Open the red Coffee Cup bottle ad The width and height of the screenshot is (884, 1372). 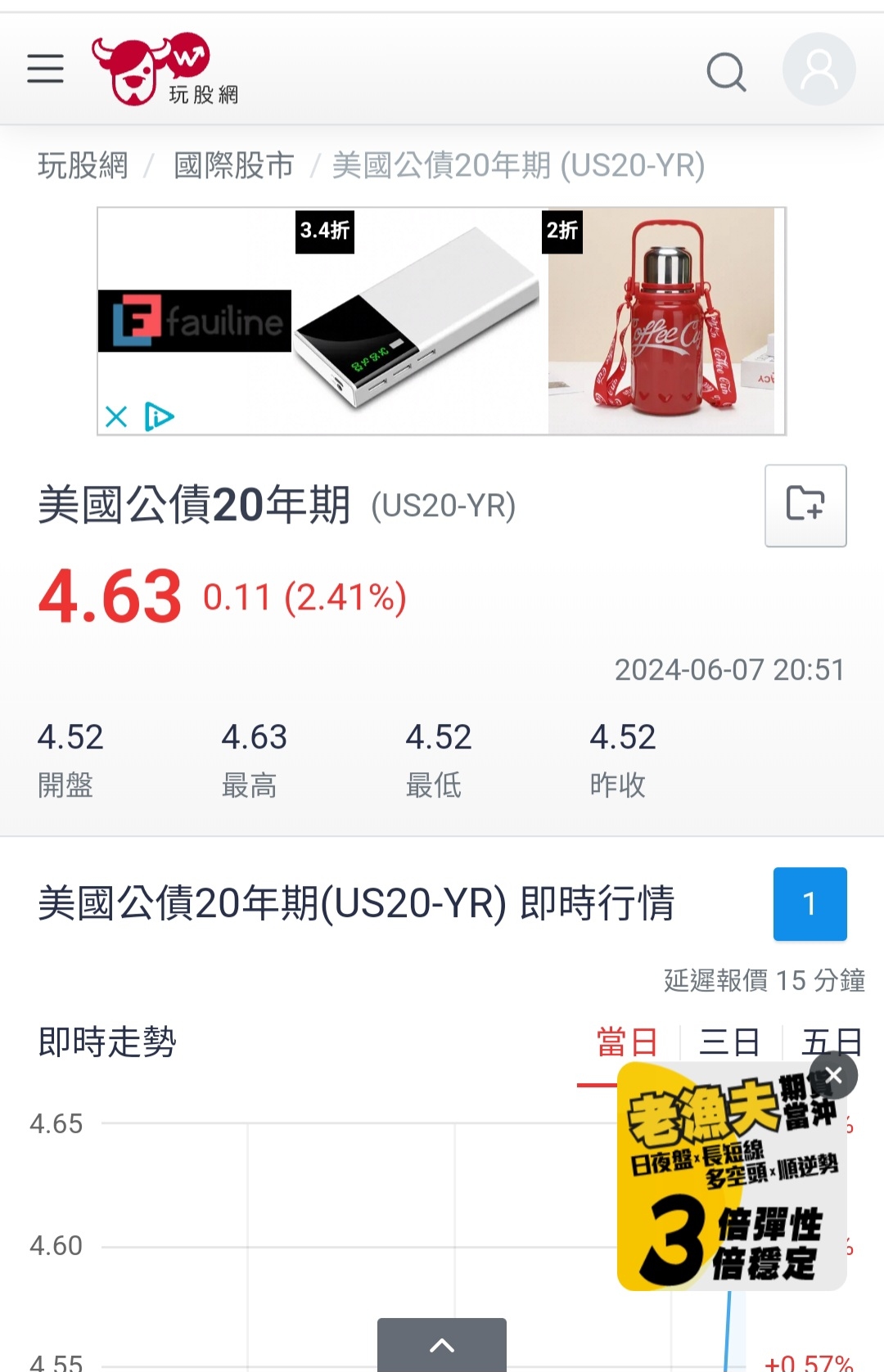click(661, 327)
